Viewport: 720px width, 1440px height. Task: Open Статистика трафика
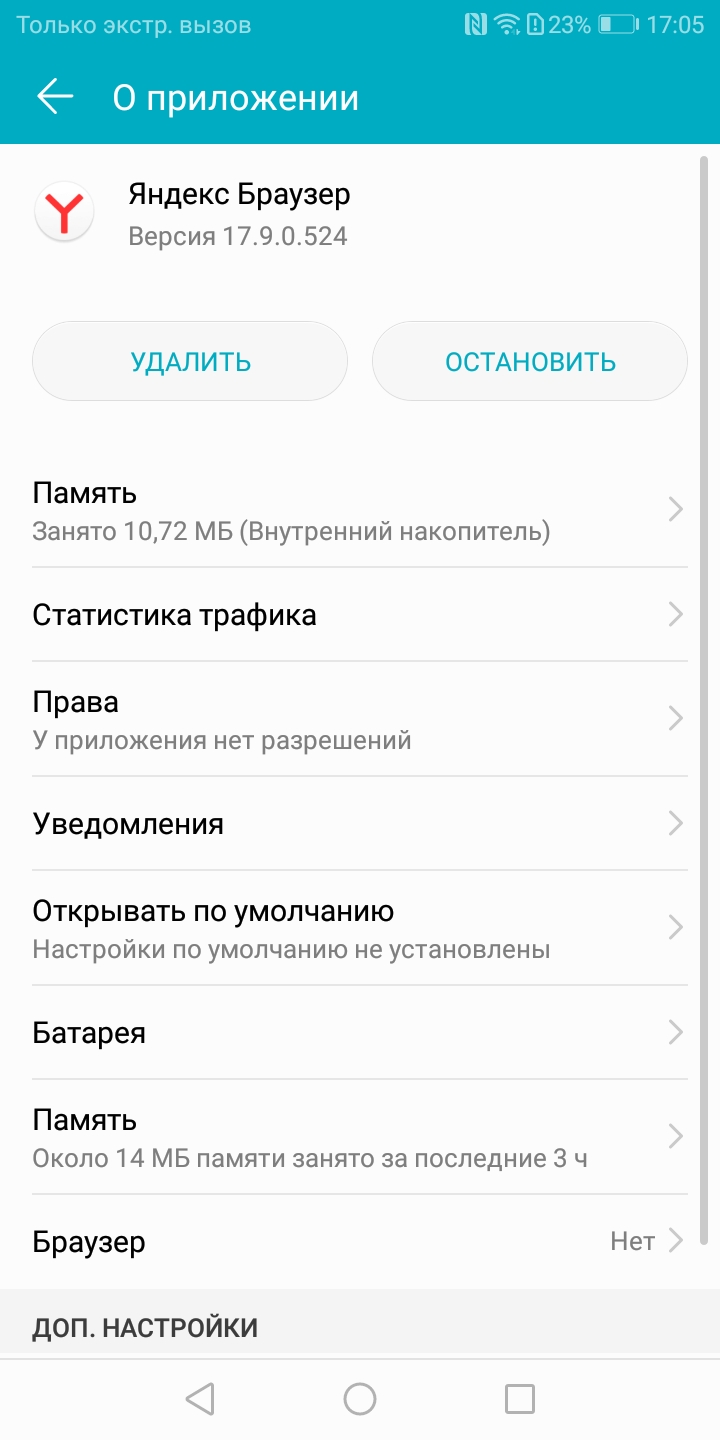pos(360,614)
